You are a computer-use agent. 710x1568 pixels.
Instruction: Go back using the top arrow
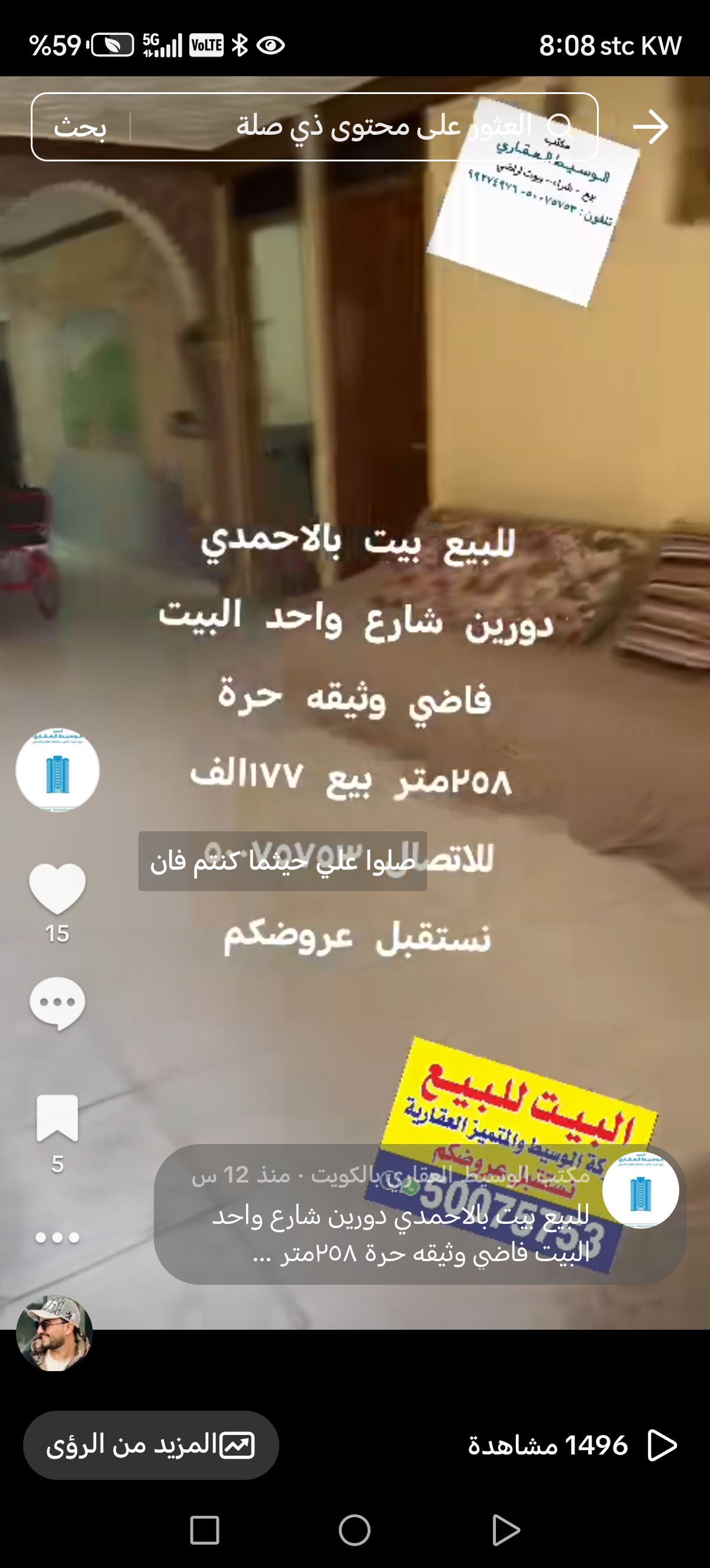pyautogui.click(x=650, y=127)
